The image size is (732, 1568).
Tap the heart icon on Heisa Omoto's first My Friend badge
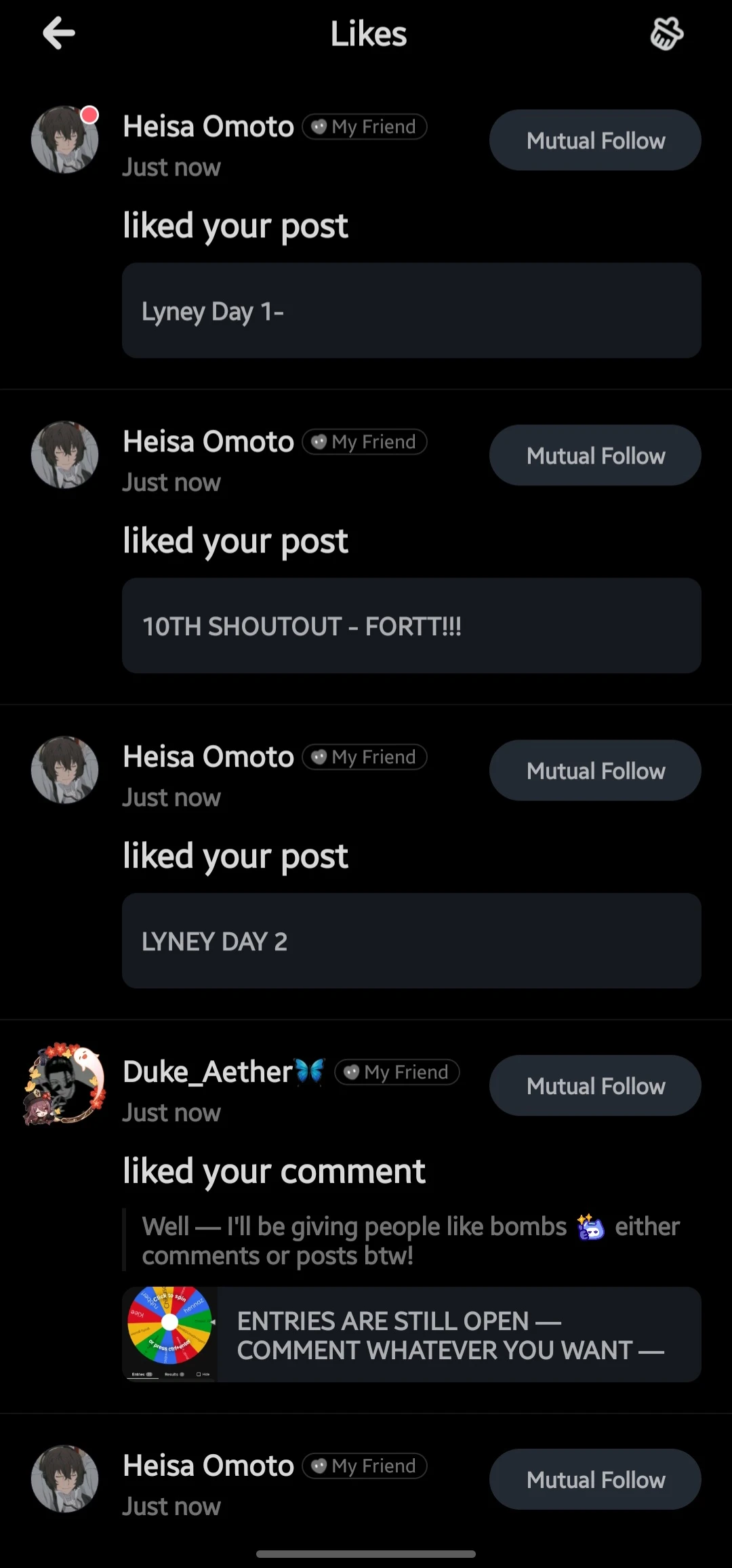pyautogui.click(x=318, y=127)
